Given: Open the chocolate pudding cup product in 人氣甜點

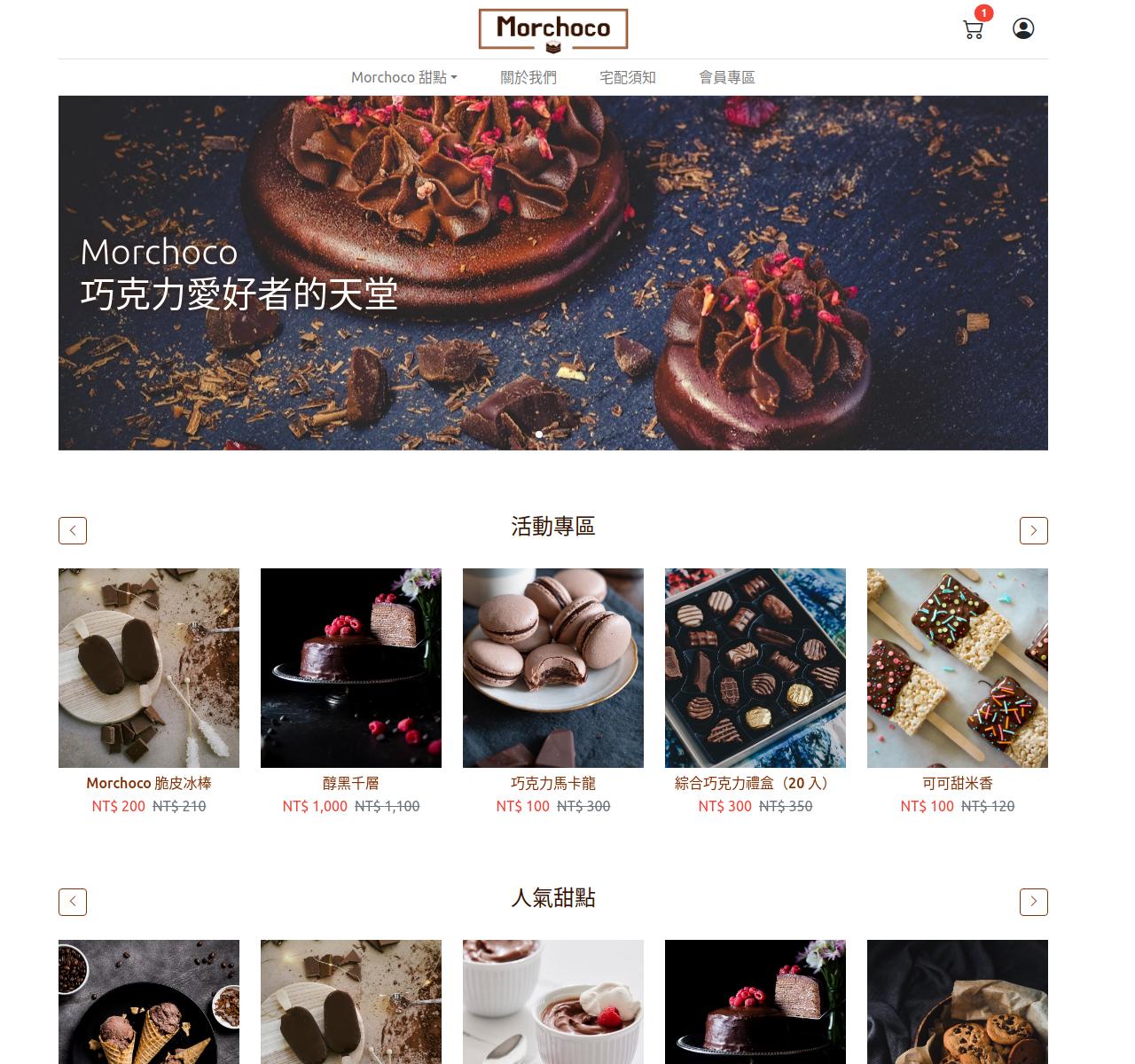Looking at the screenshot, I should 553,1002.
